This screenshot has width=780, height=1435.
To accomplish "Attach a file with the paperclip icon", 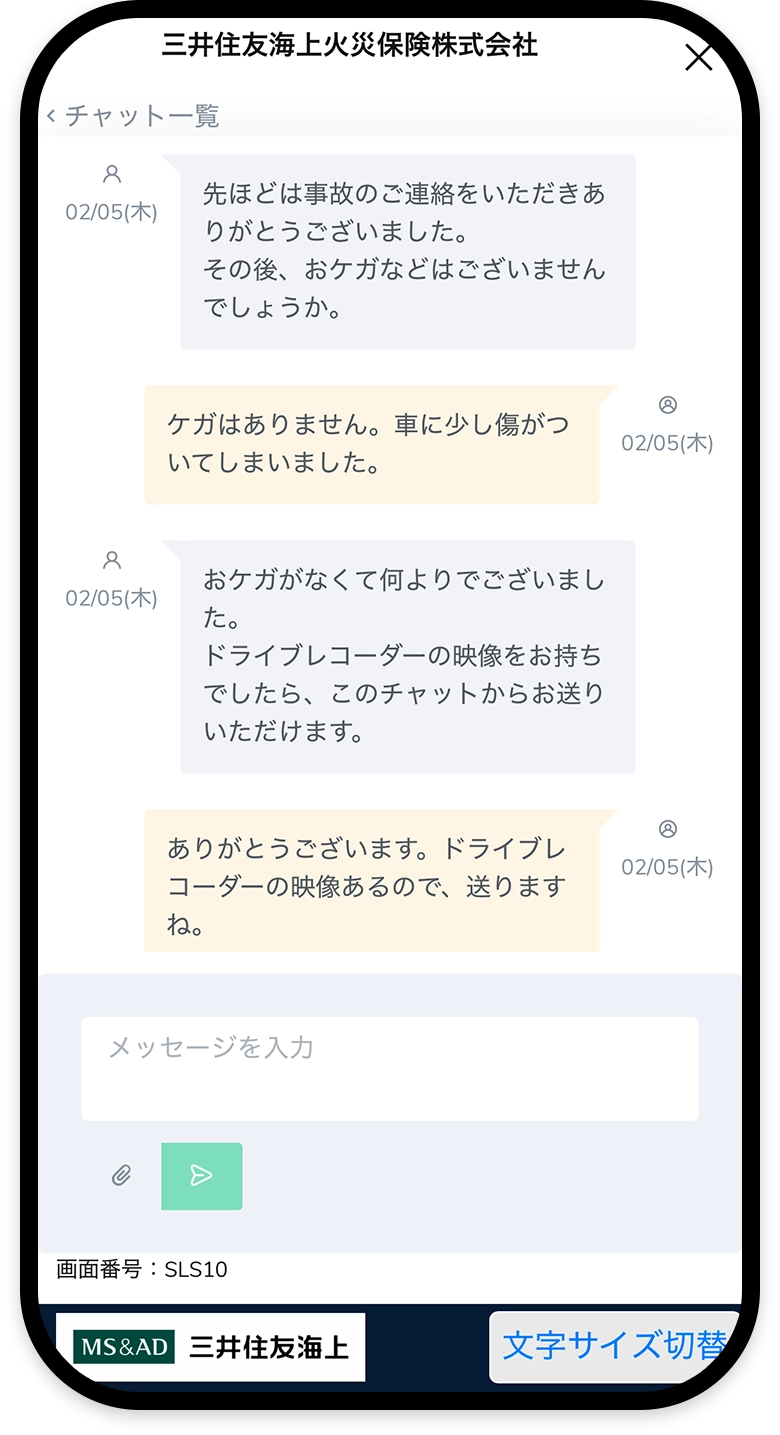I will pyautogui.click(x=121, y=1176).
